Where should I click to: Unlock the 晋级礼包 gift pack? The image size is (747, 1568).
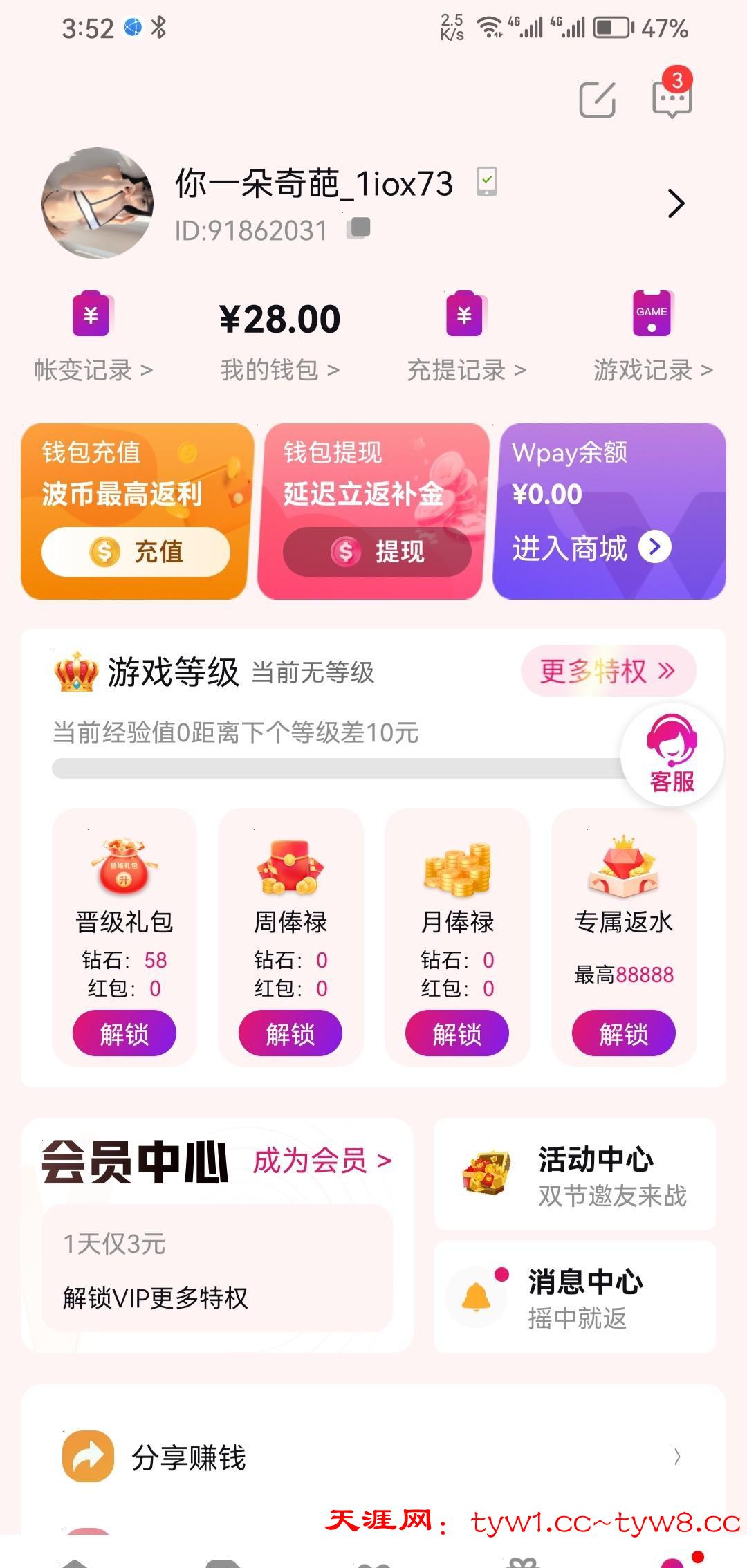click(x=124, y=1033)
